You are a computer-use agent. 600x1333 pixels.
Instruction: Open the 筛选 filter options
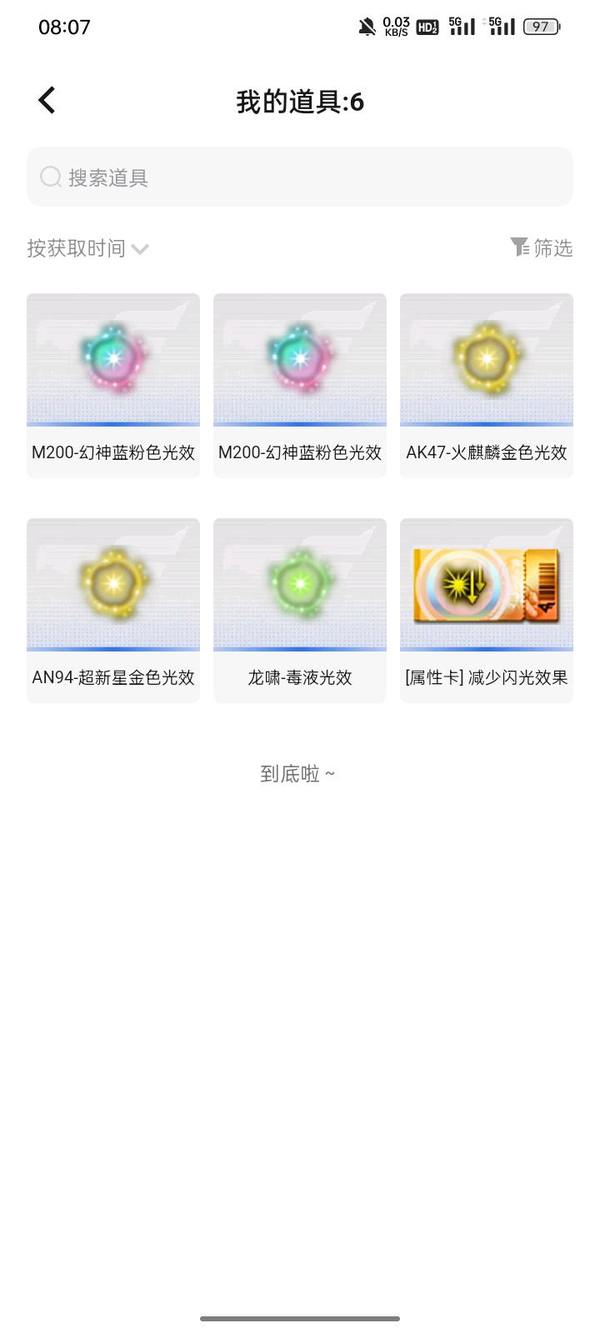click(541, 248)
